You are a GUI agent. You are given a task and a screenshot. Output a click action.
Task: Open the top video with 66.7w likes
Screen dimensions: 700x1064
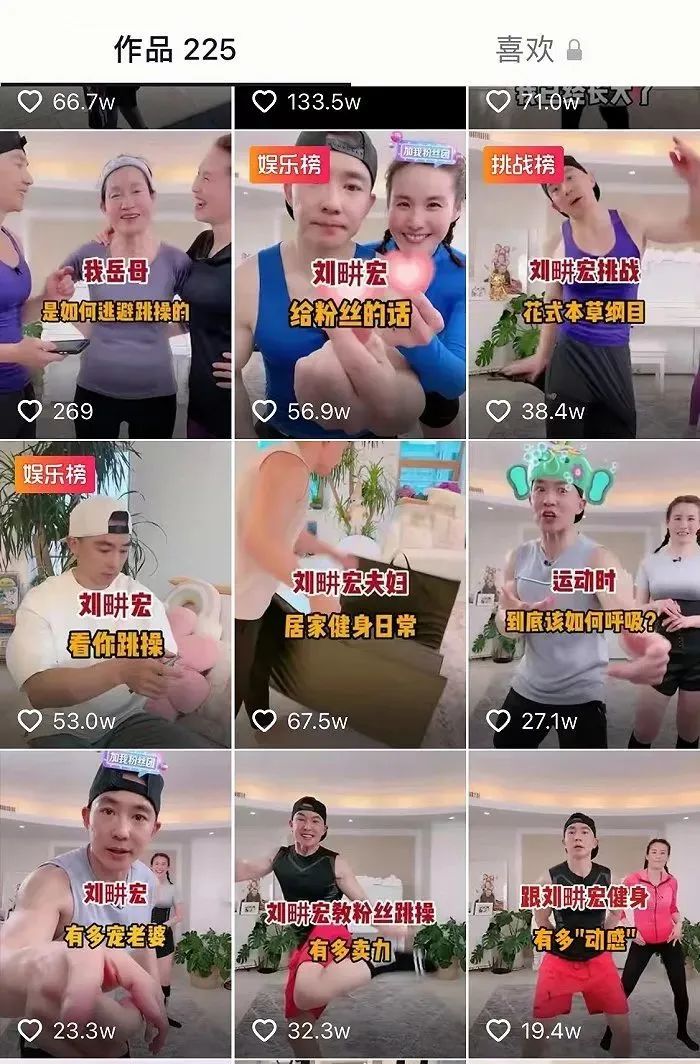tap(115, 106)
